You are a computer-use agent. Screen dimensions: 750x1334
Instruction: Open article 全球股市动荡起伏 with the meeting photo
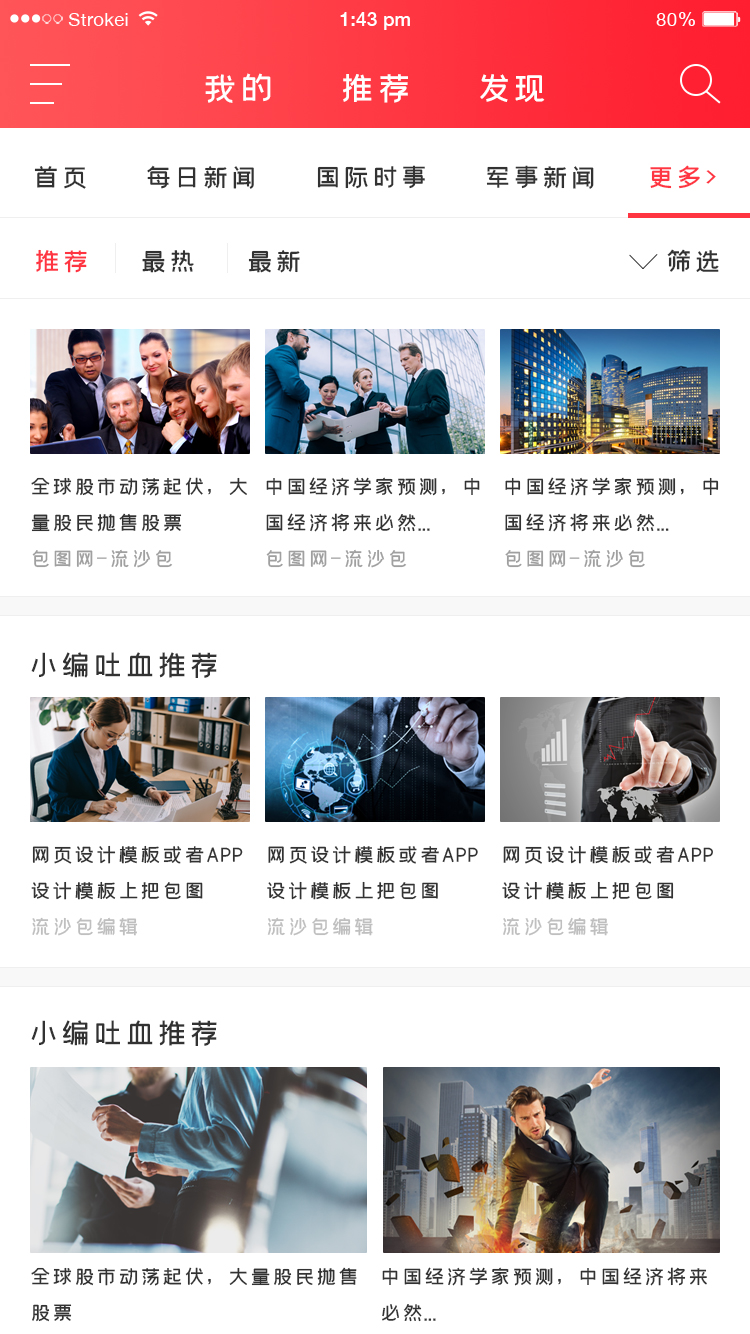tap(140, 392)
